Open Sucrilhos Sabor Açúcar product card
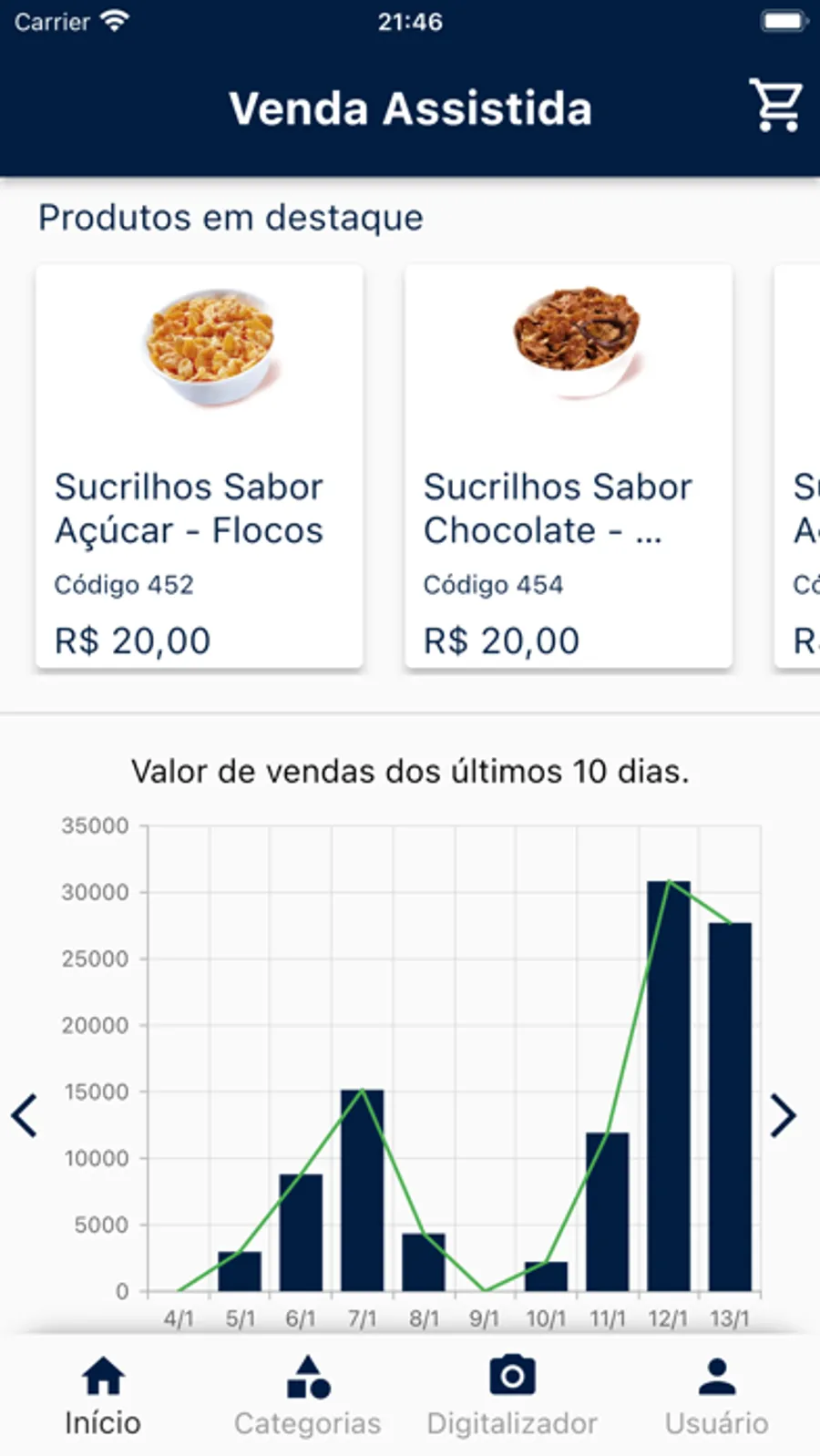The height and width of the screenshot is (1456, 820). point(200,467)
